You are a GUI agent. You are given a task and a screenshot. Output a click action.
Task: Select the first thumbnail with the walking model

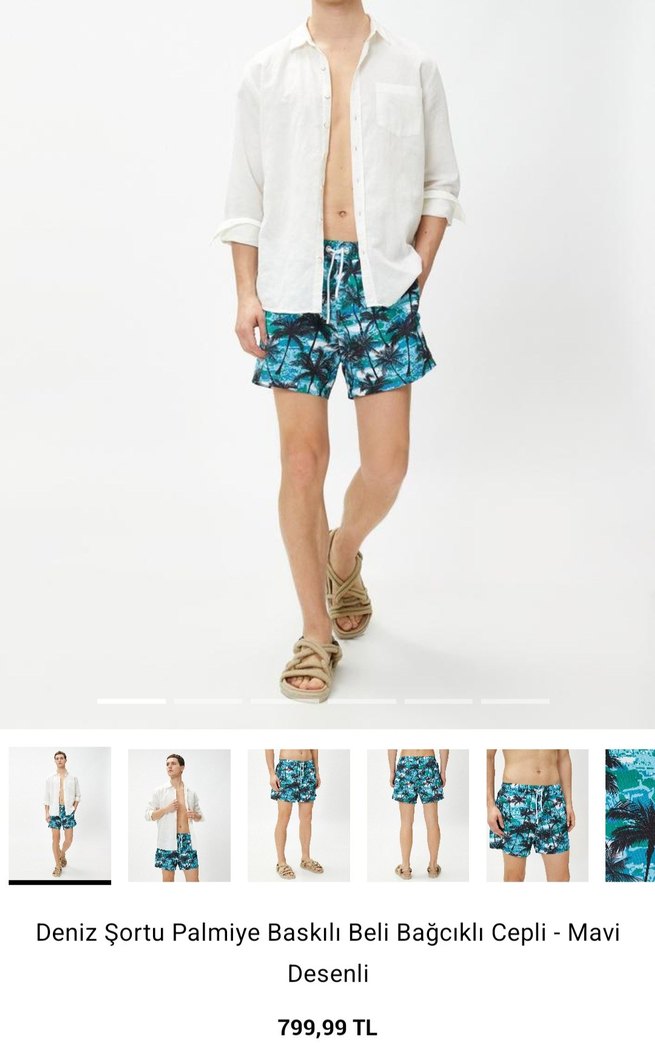(x=60, y=814)
